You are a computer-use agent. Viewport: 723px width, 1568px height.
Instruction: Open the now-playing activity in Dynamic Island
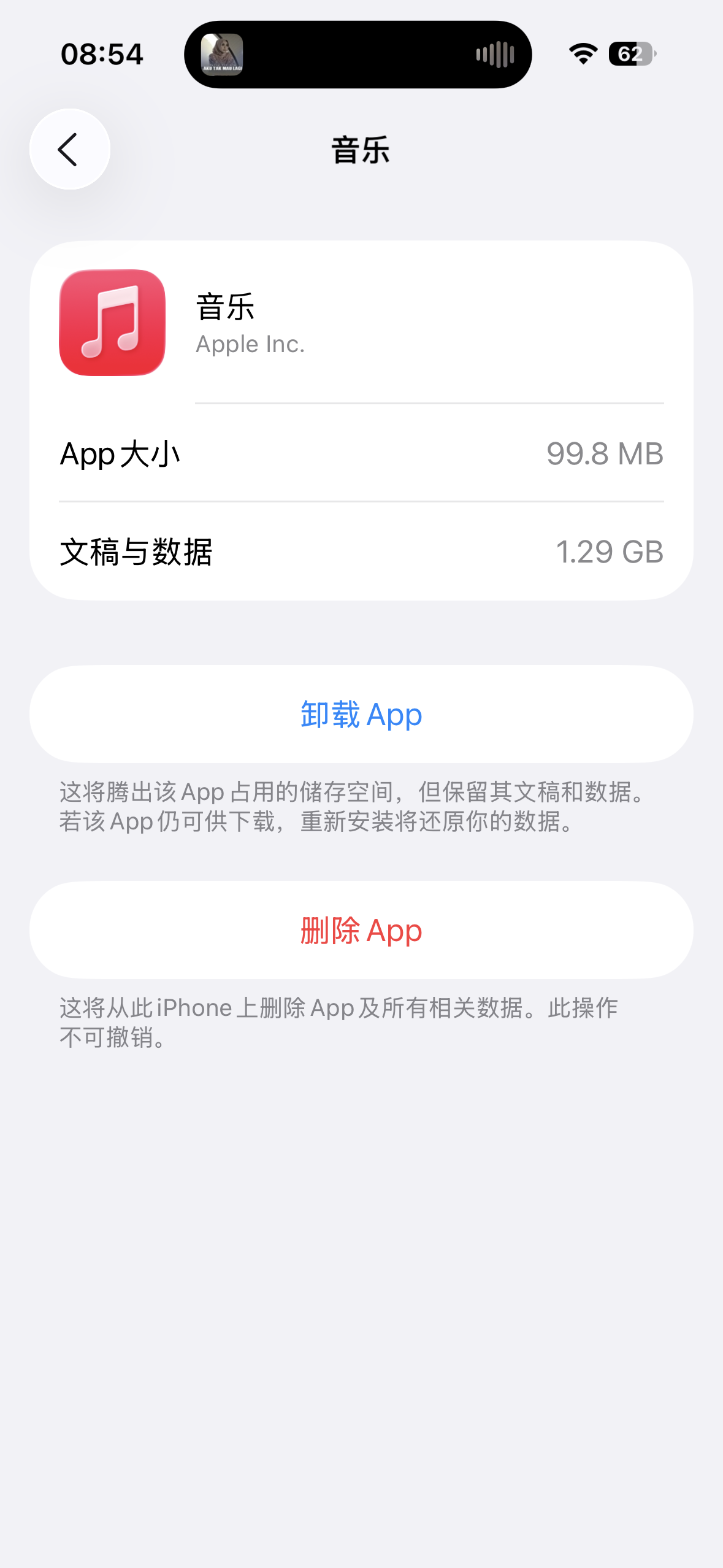click(358, 55)
